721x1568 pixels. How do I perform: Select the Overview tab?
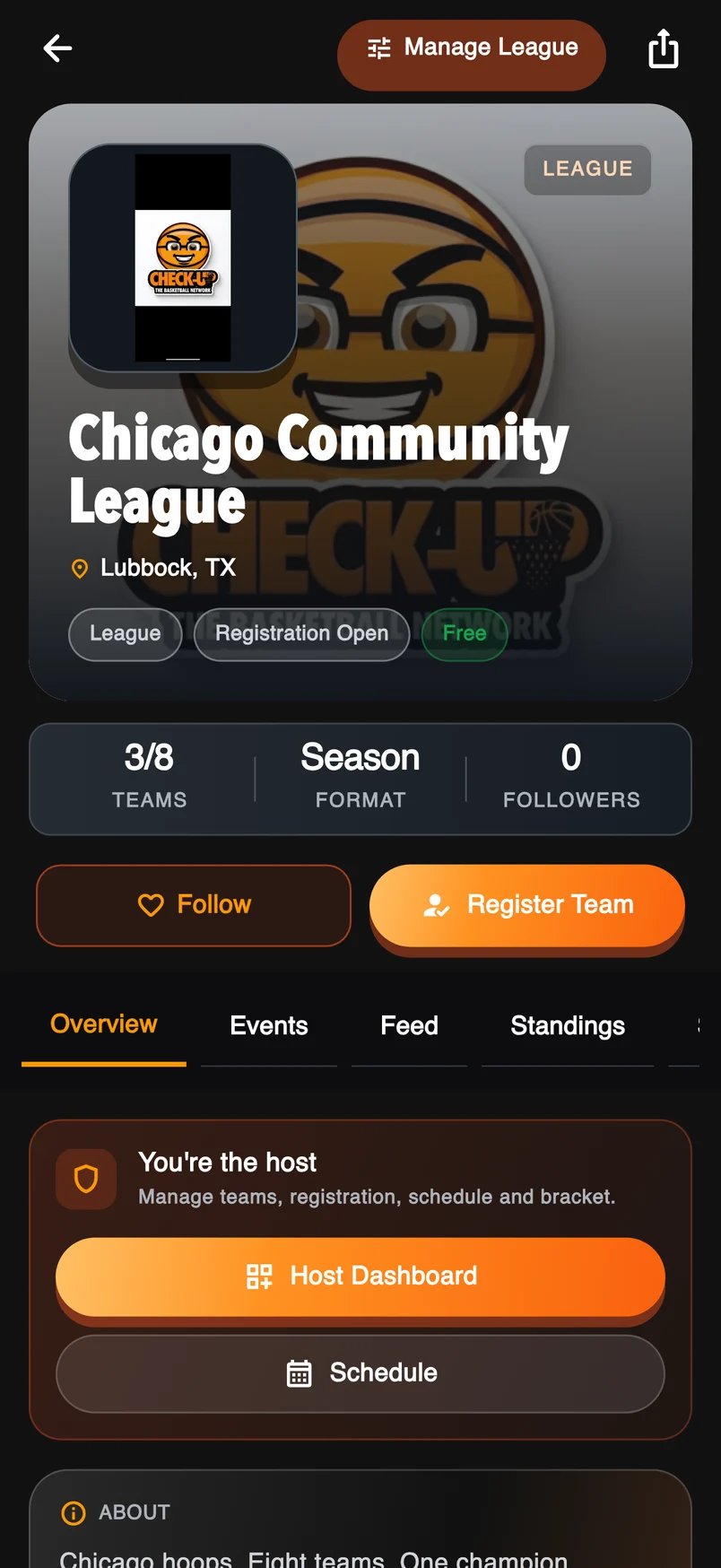(104, 1024)
